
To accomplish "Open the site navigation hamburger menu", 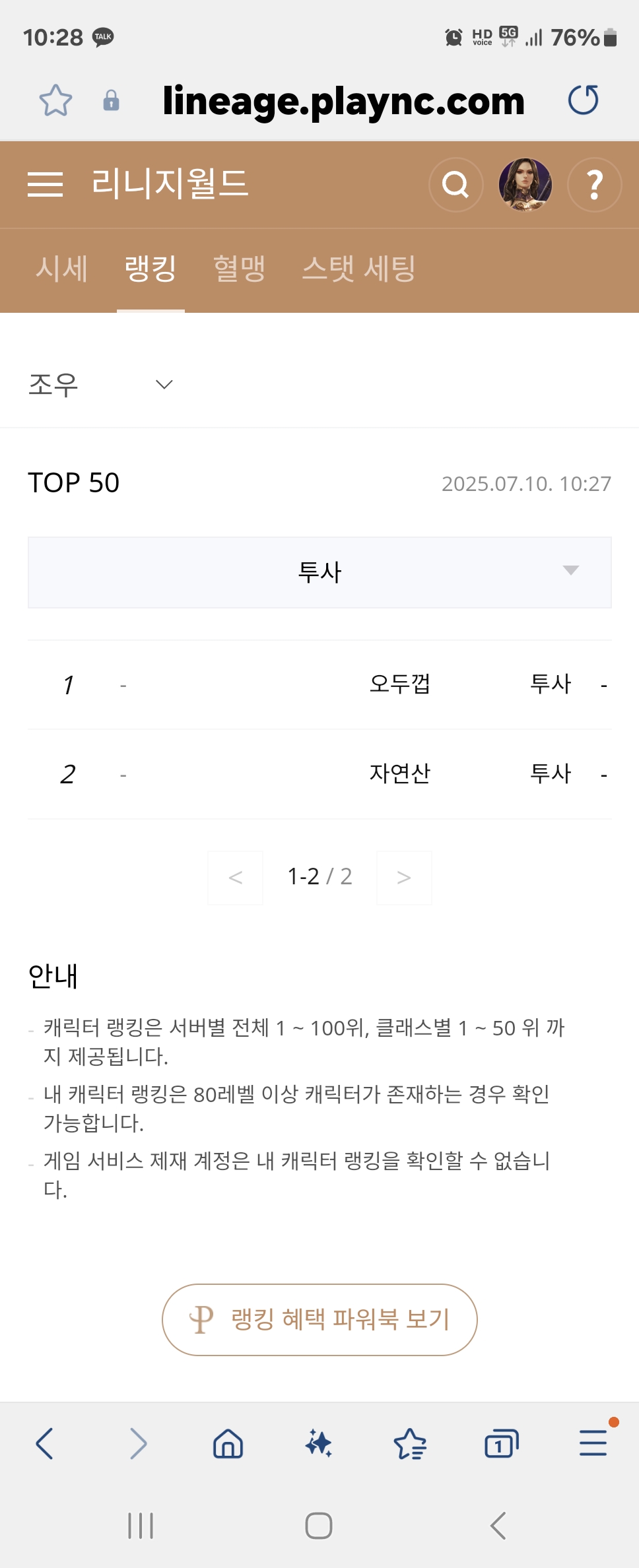I will (46, 185).
